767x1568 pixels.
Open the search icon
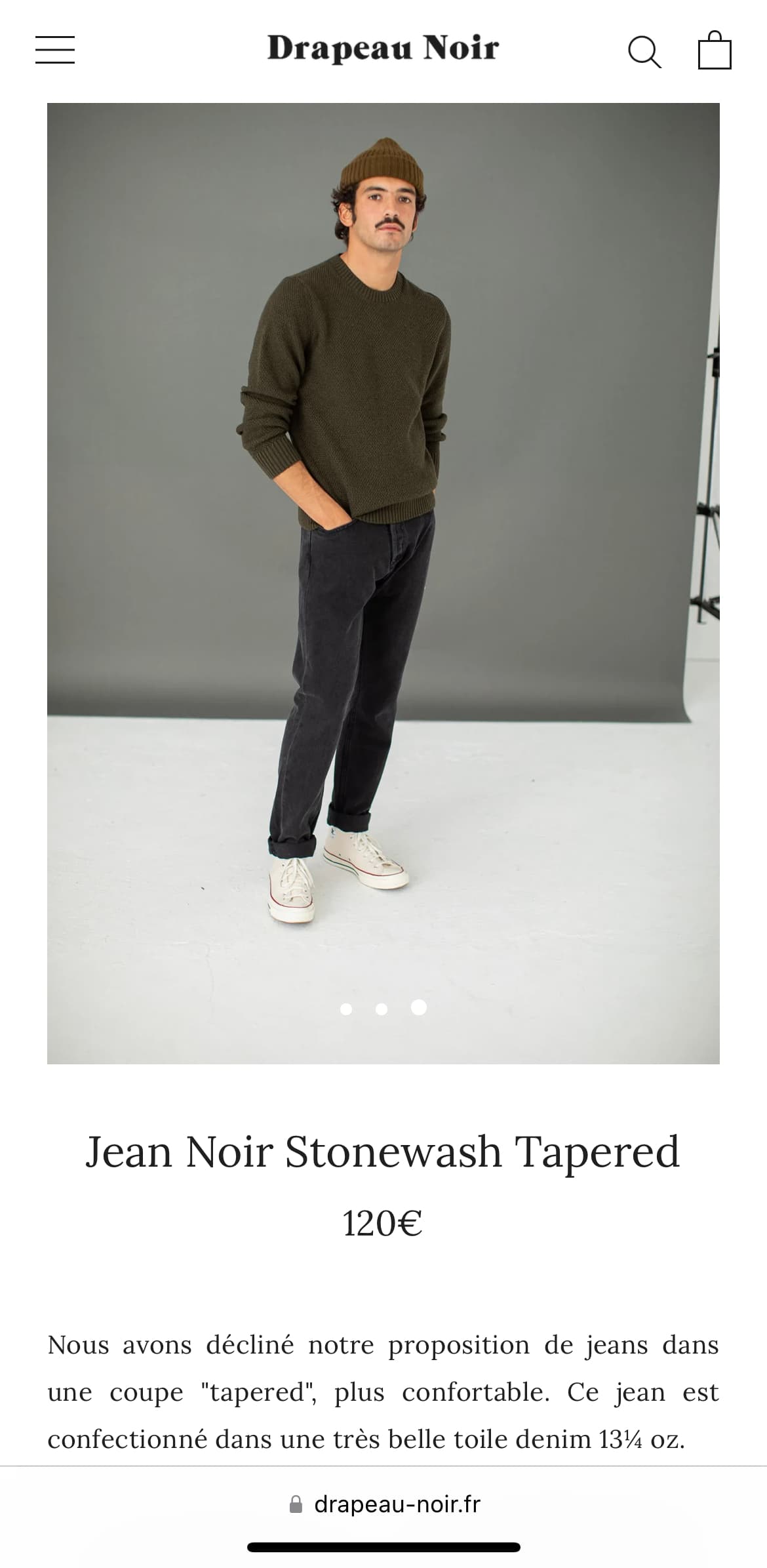pyautogui.click(x=644, y=51)
